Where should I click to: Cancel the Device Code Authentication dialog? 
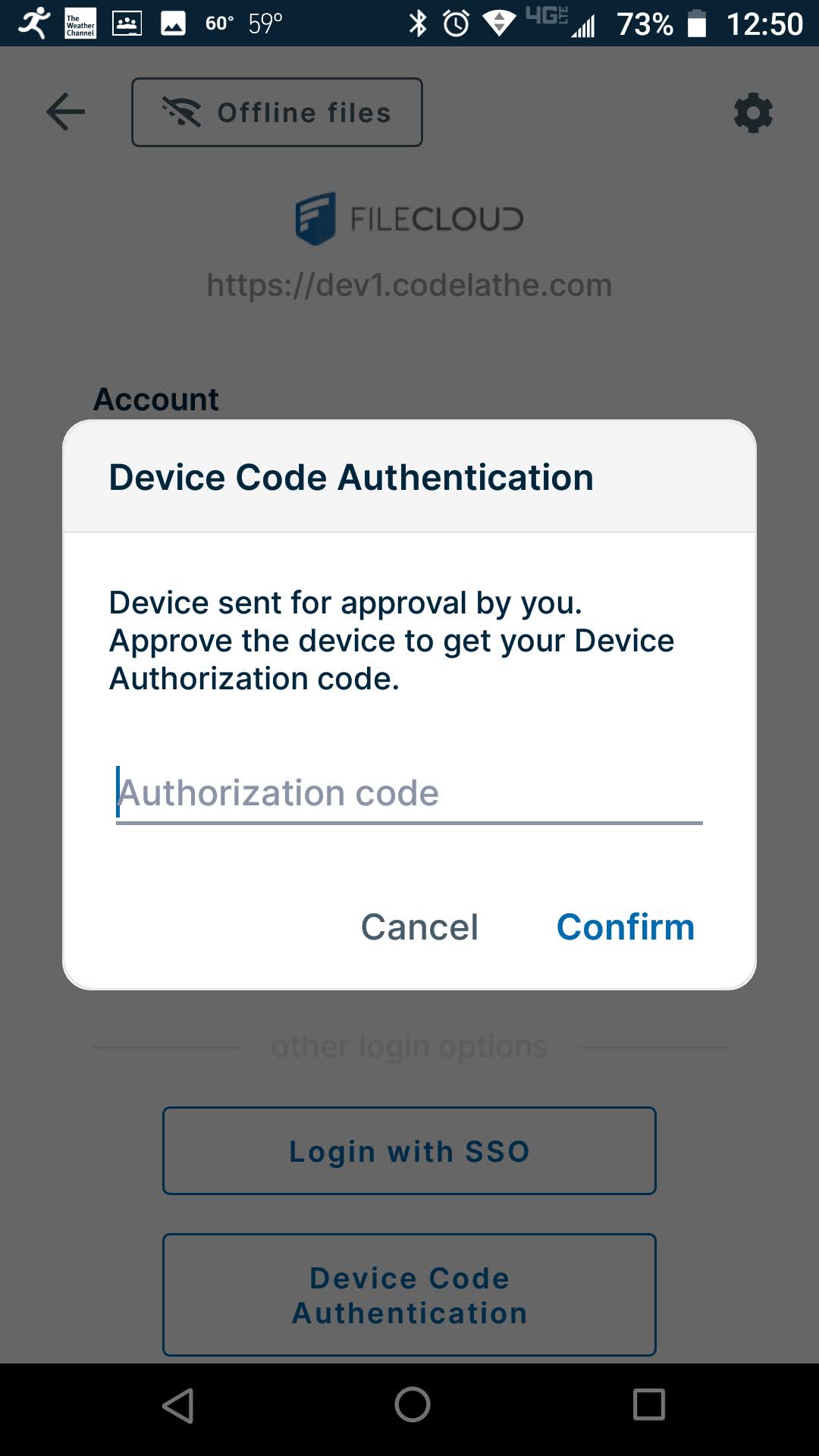pos(419,927)
